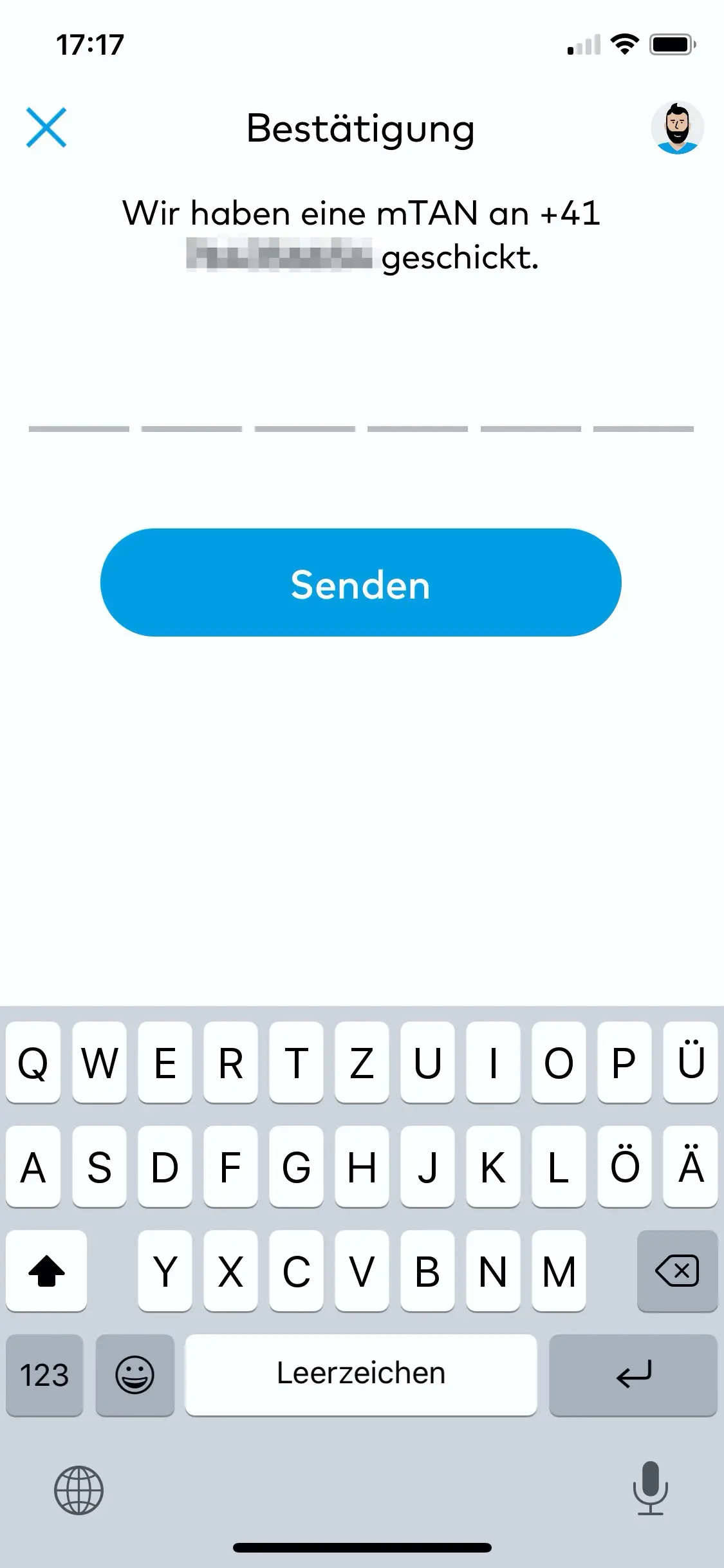Screen dimensions: 724x1568
Task: Switch to the numeric keyboard with 123
Action: click(x=44, y=1377)
